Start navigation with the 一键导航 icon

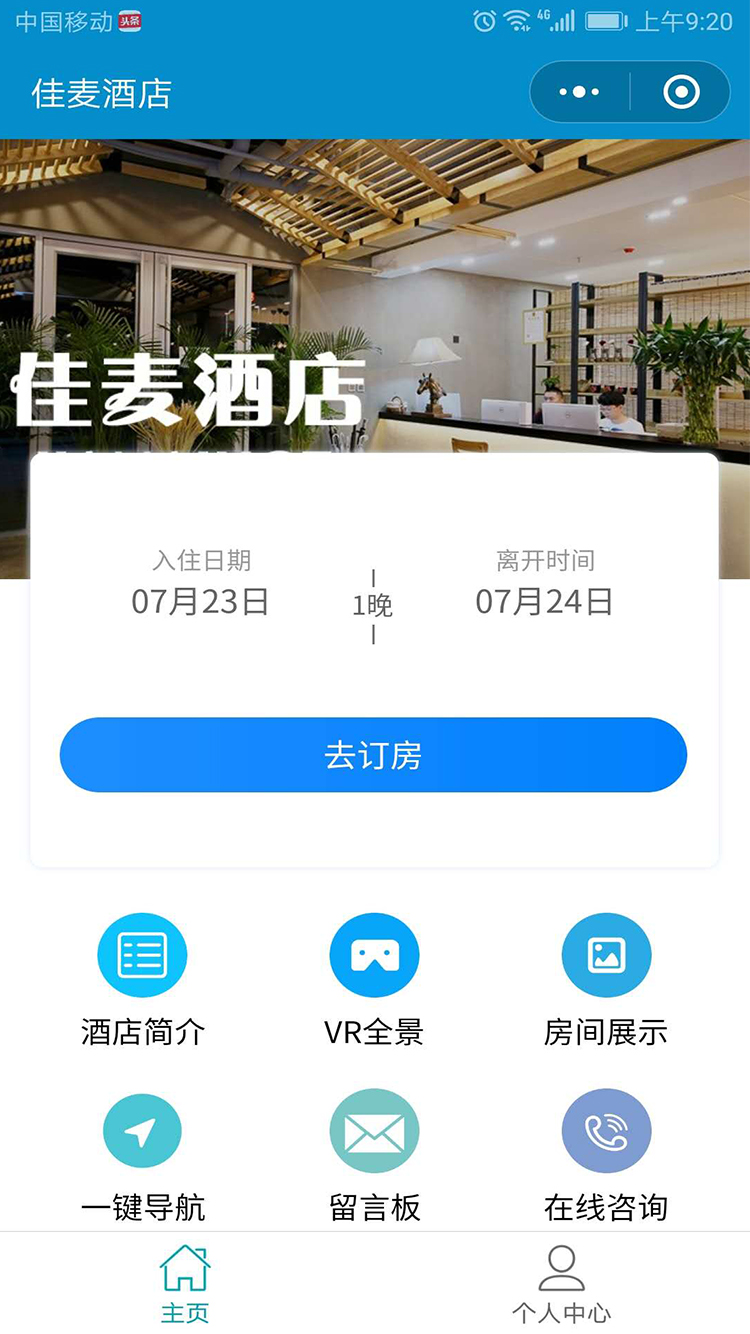[141, 1130]
